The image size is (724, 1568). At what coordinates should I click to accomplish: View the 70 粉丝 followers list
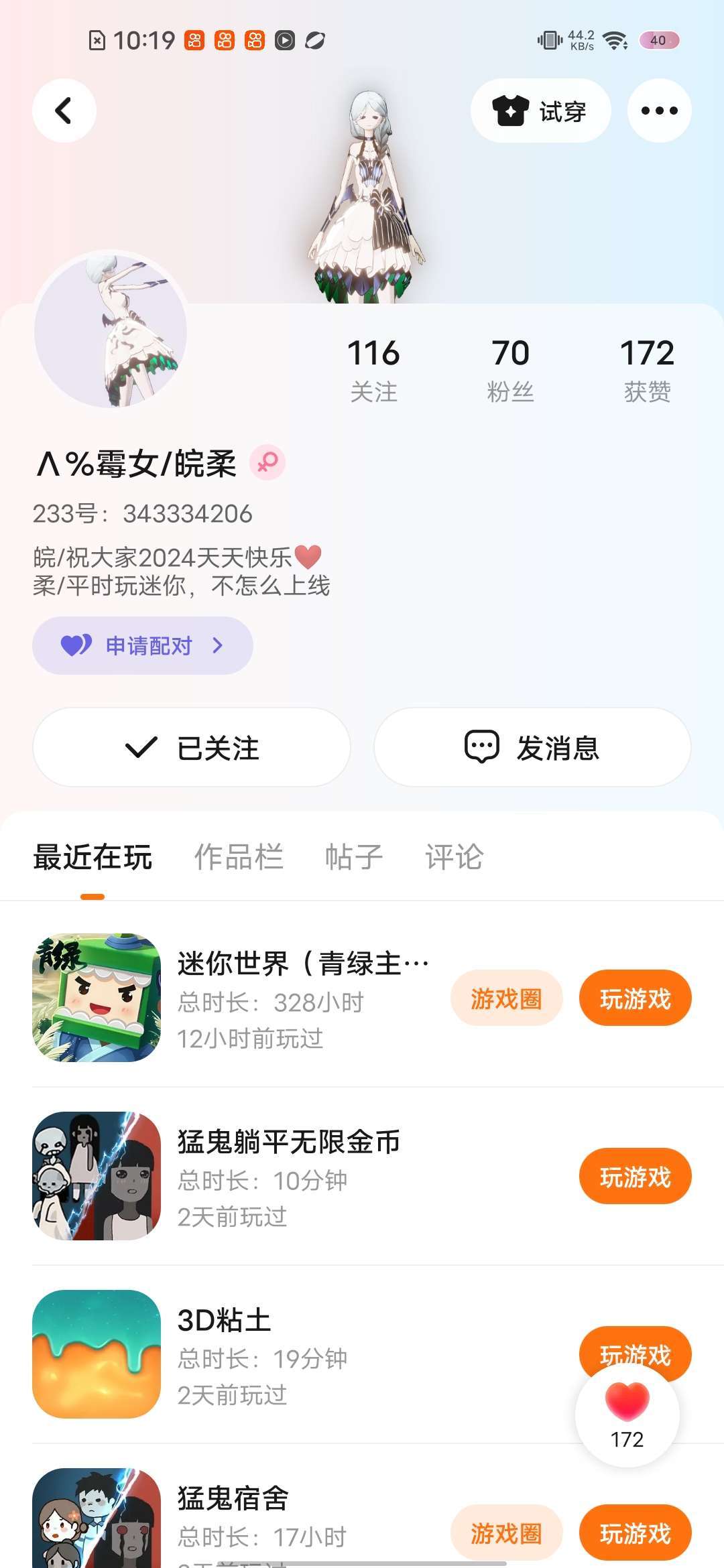[510, 369]
